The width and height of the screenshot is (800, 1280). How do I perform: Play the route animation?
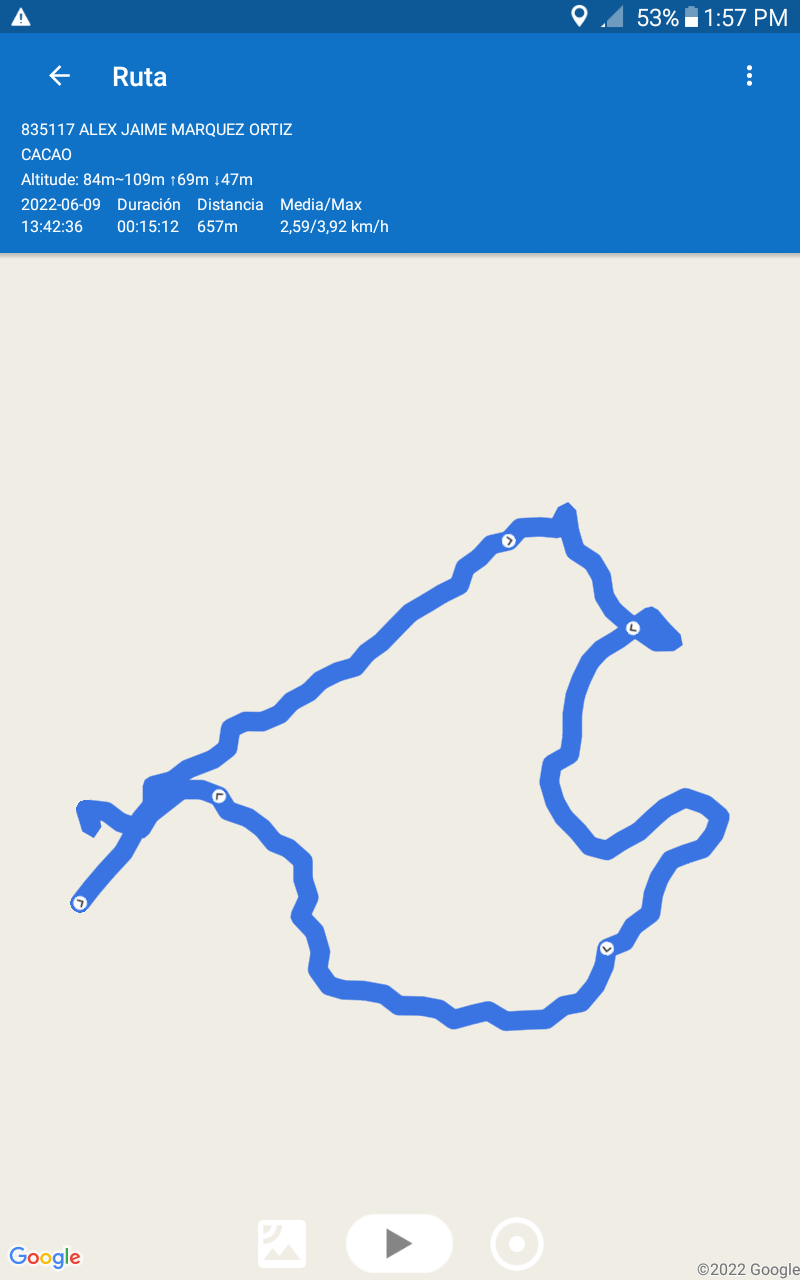399,1243
